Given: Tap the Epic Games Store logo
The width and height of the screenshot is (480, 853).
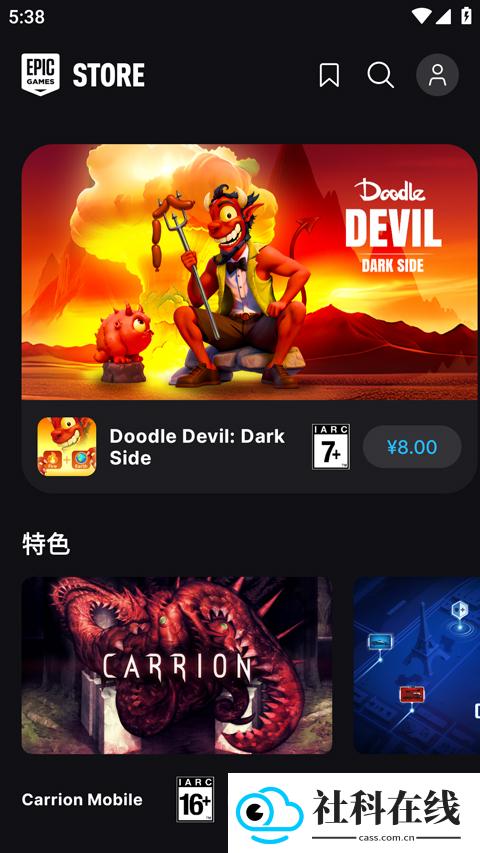Looking at the screenshot, I should (x=83, y=75).
